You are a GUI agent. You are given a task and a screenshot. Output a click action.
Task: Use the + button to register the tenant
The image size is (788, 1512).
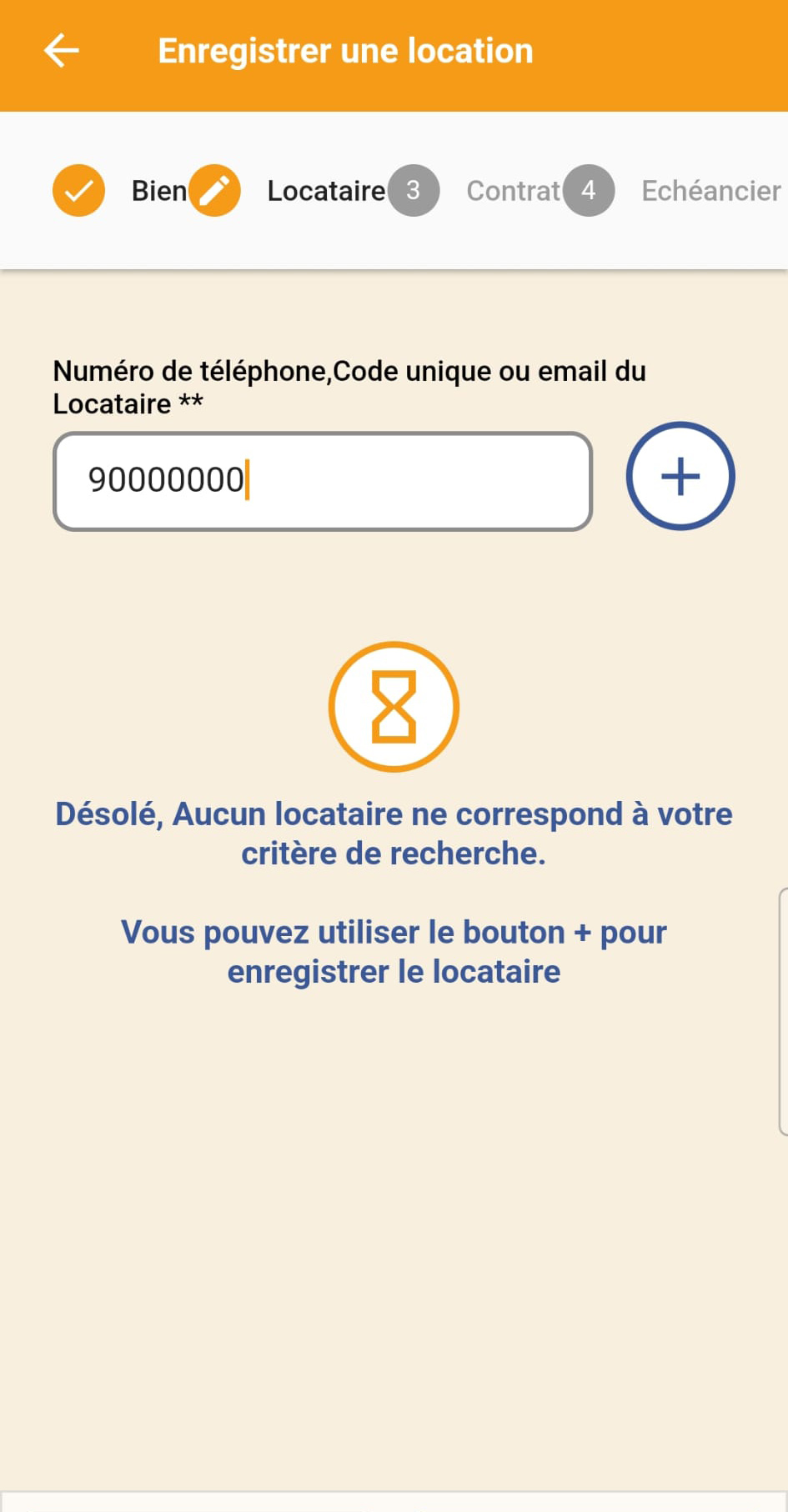(x=680, y=476)
